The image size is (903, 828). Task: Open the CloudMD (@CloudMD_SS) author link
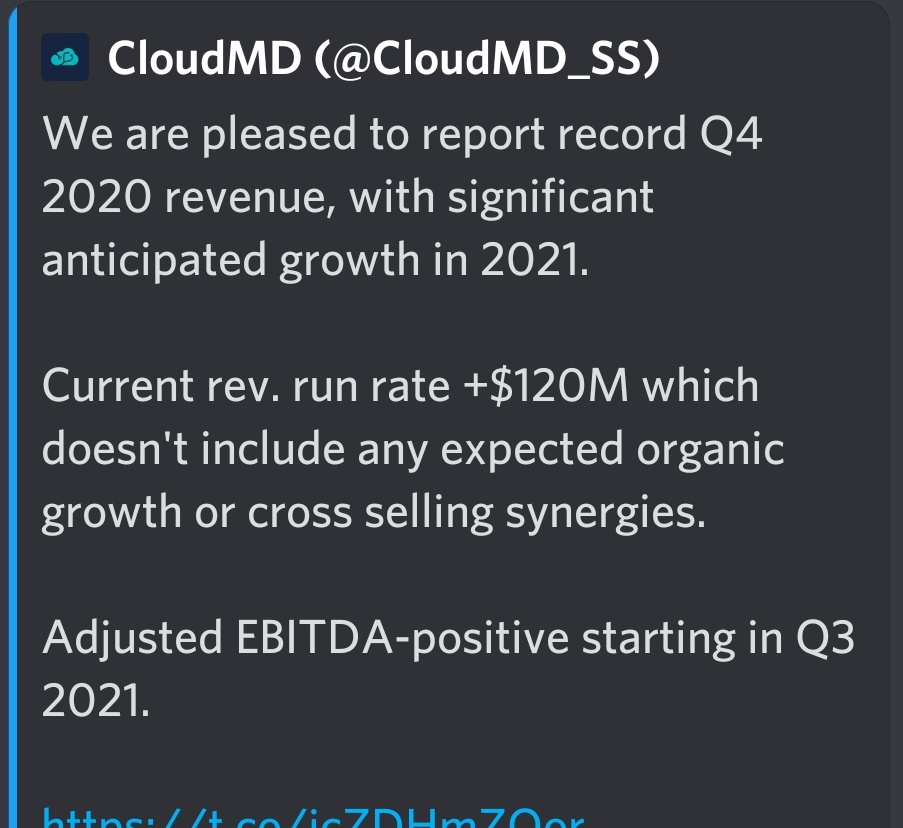click(383, 59)
